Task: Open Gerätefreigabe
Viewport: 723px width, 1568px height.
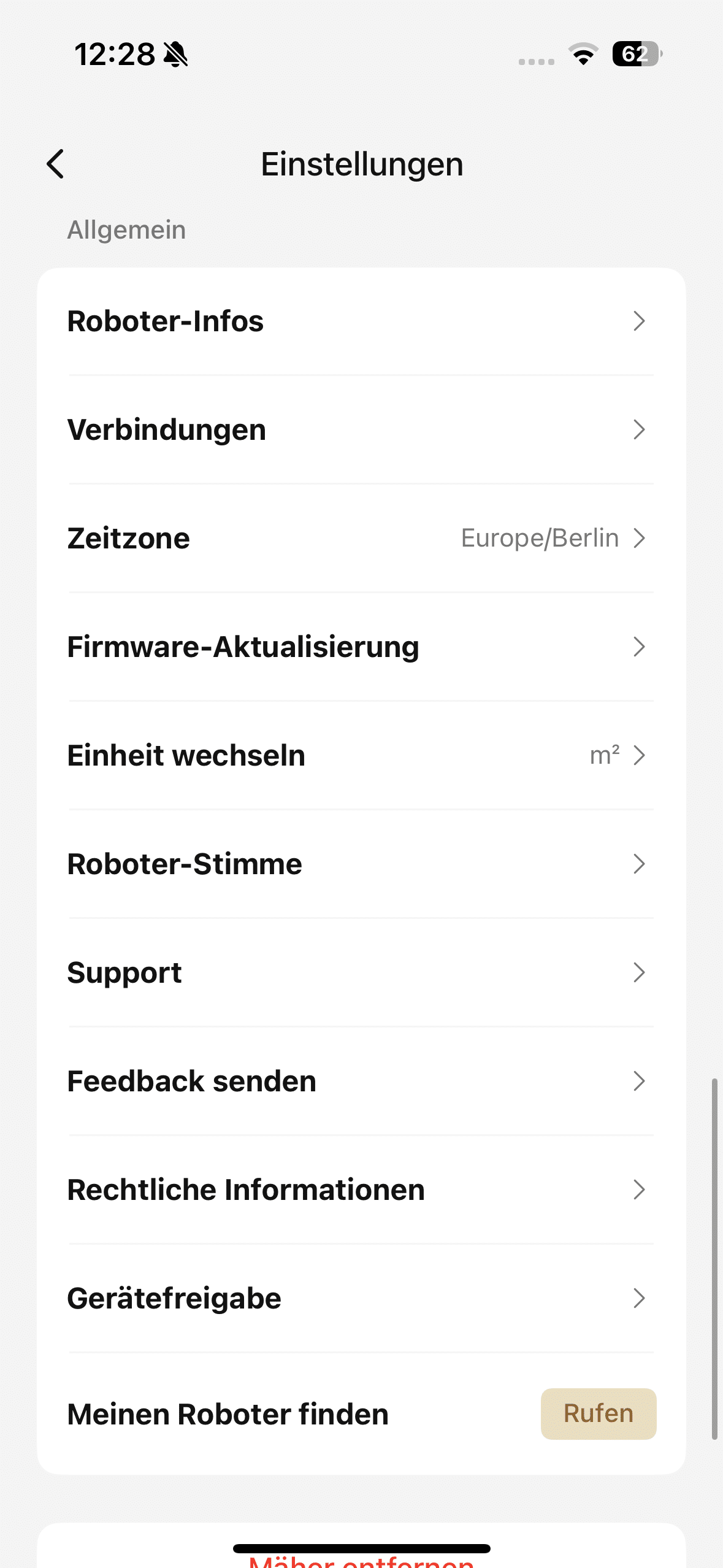Action: tap(361, 1299)
